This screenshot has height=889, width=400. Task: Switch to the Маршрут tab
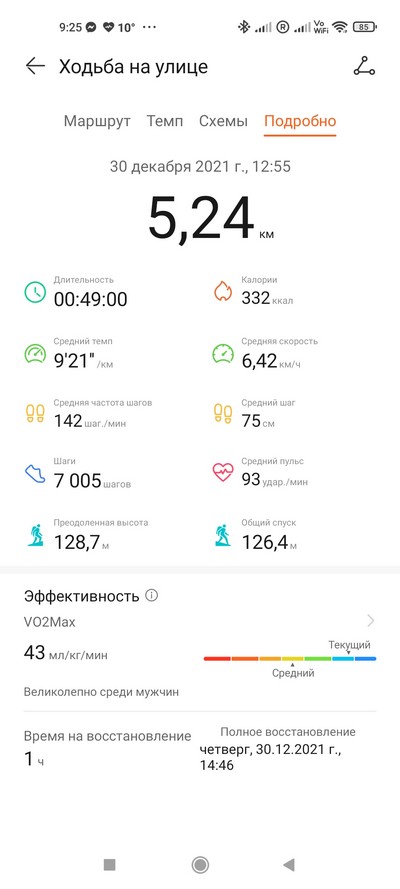[x=97, y=121]
